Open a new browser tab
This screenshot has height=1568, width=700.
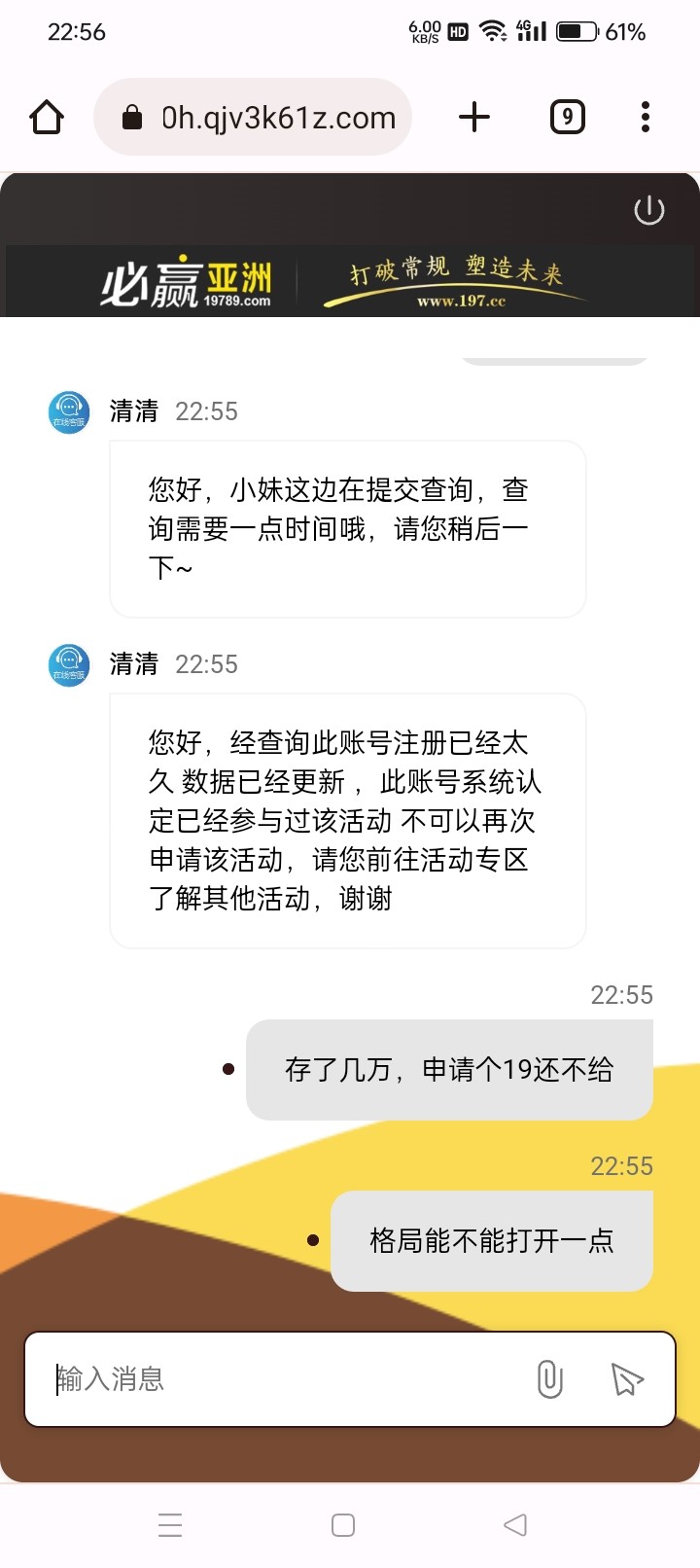click(x=474, y=118)
